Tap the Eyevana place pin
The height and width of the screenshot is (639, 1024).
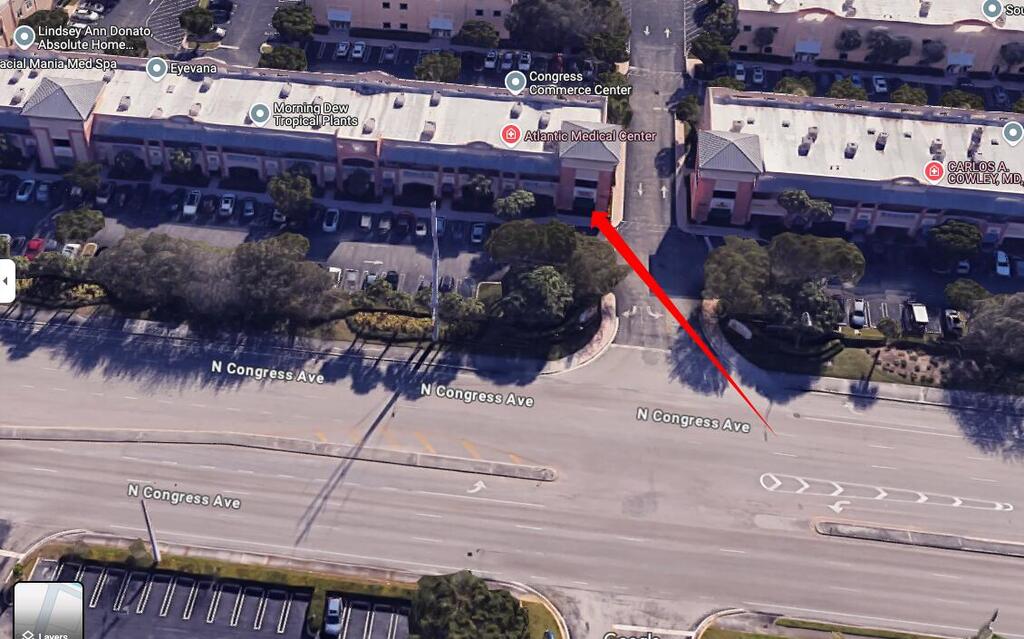[x=157, y=68]
